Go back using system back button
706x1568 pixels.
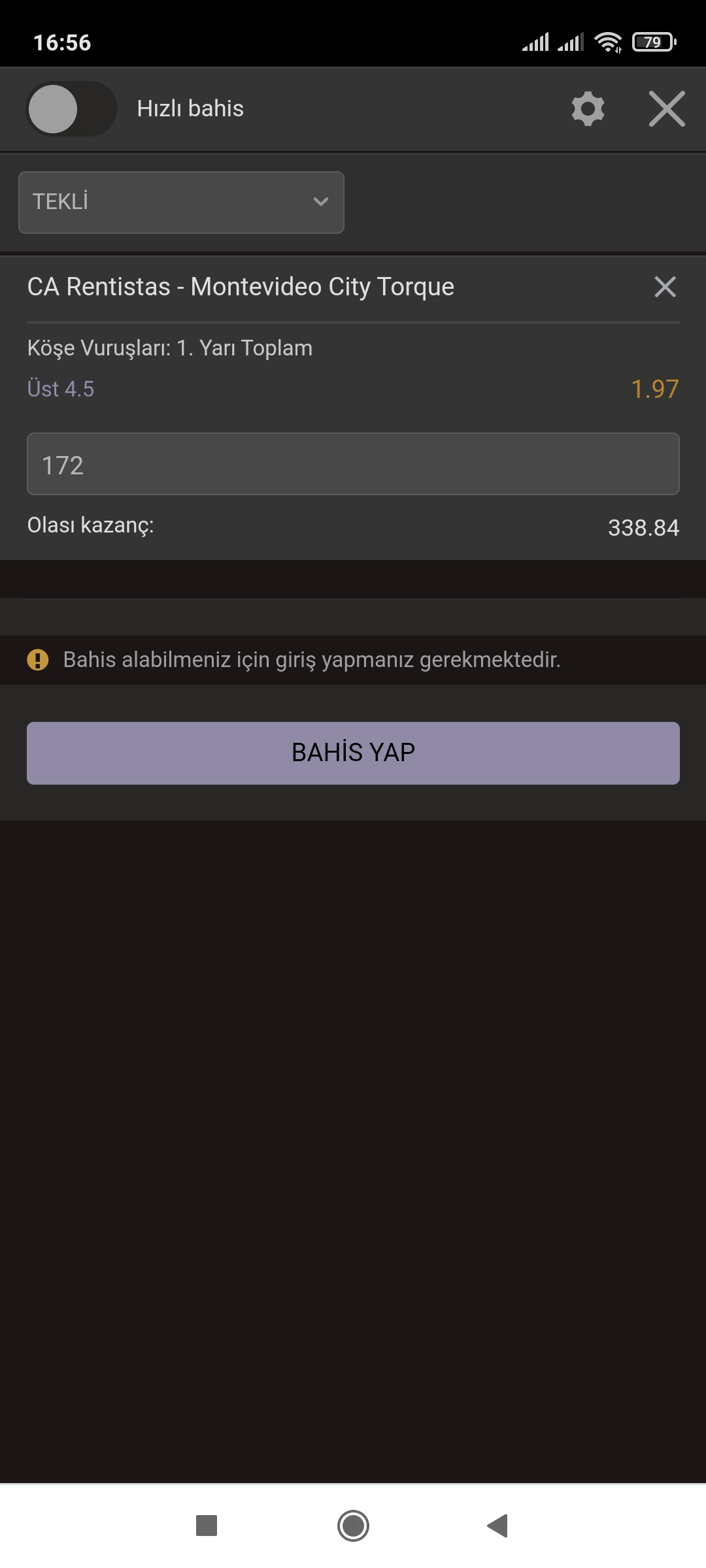(497, 1526)
